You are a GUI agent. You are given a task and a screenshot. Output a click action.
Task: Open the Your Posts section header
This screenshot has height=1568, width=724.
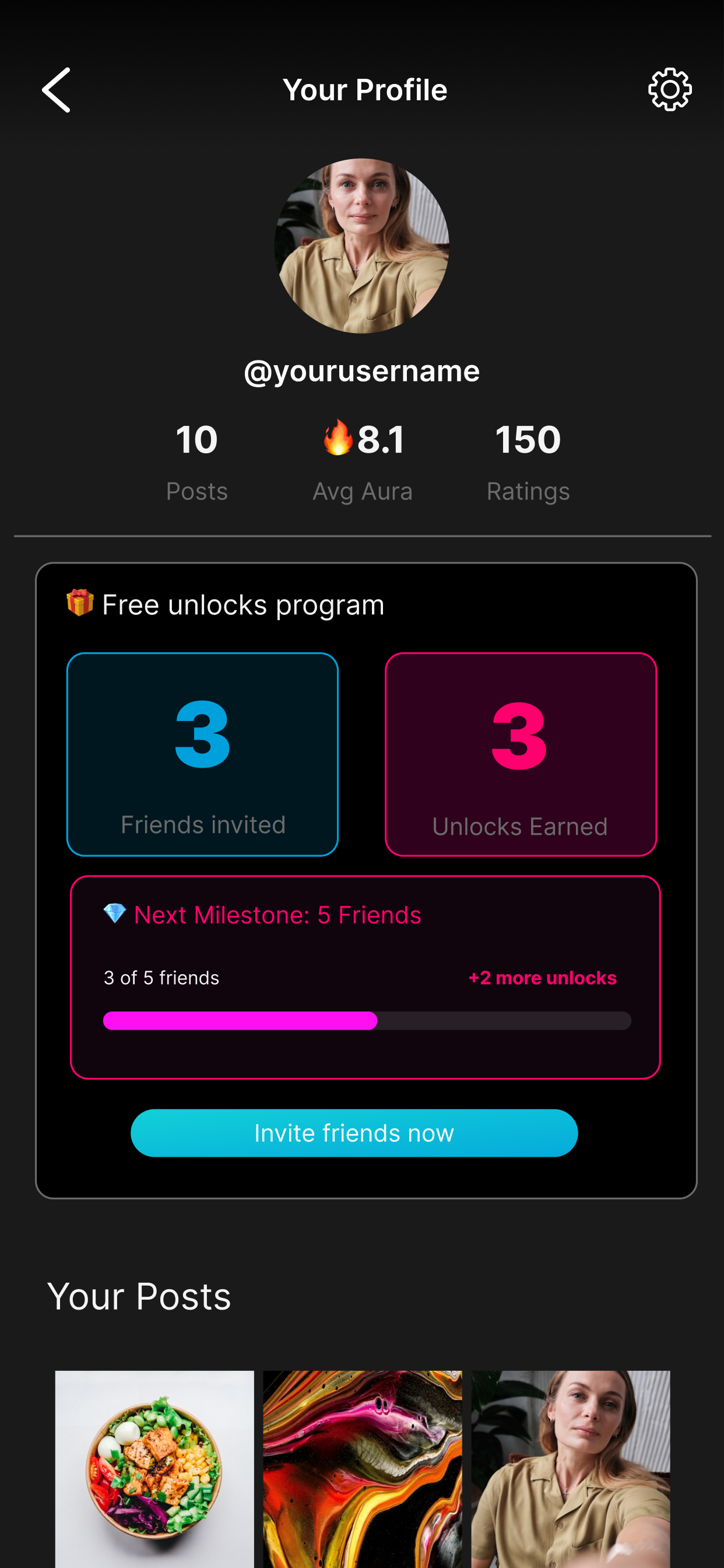[x=139, y=1296]
